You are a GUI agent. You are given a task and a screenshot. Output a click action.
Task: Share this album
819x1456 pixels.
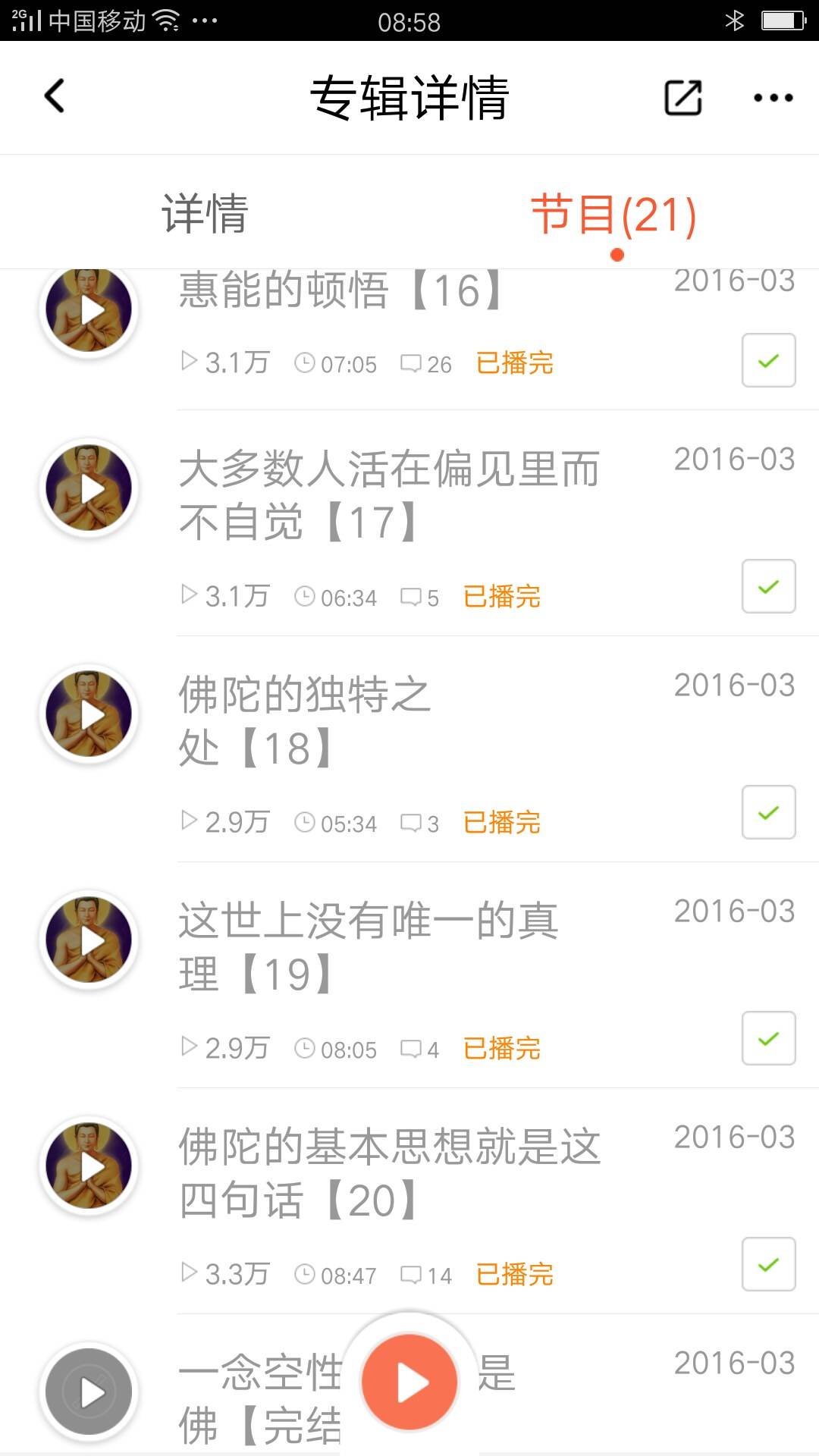[682, 98]
